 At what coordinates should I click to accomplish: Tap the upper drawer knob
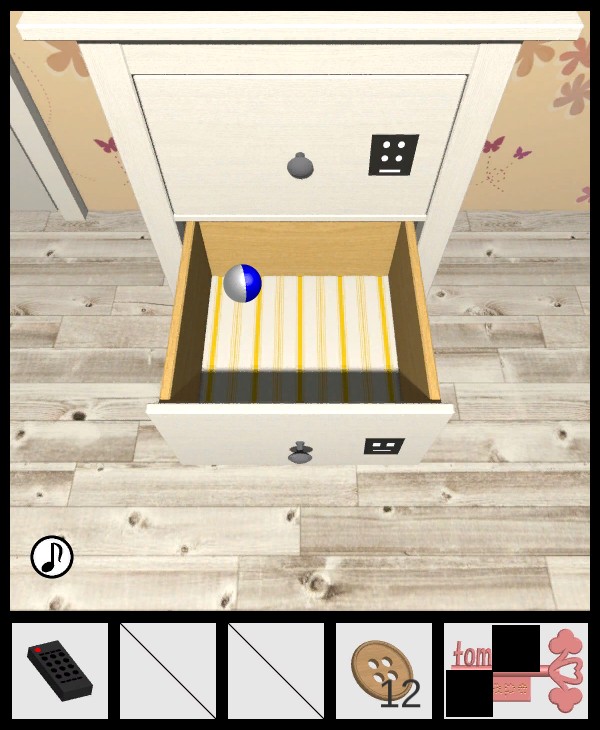pos(300,165)
